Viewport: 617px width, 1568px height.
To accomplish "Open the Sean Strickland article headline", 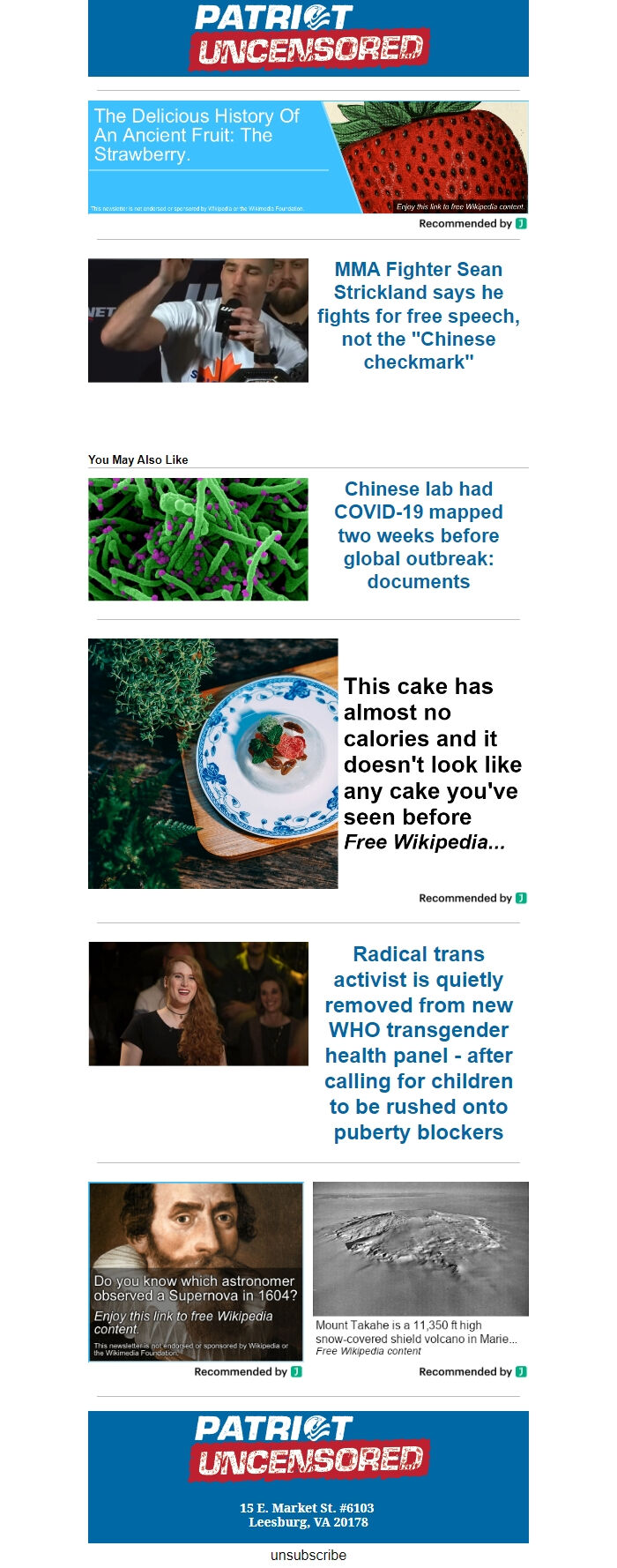I will point(418,316).
